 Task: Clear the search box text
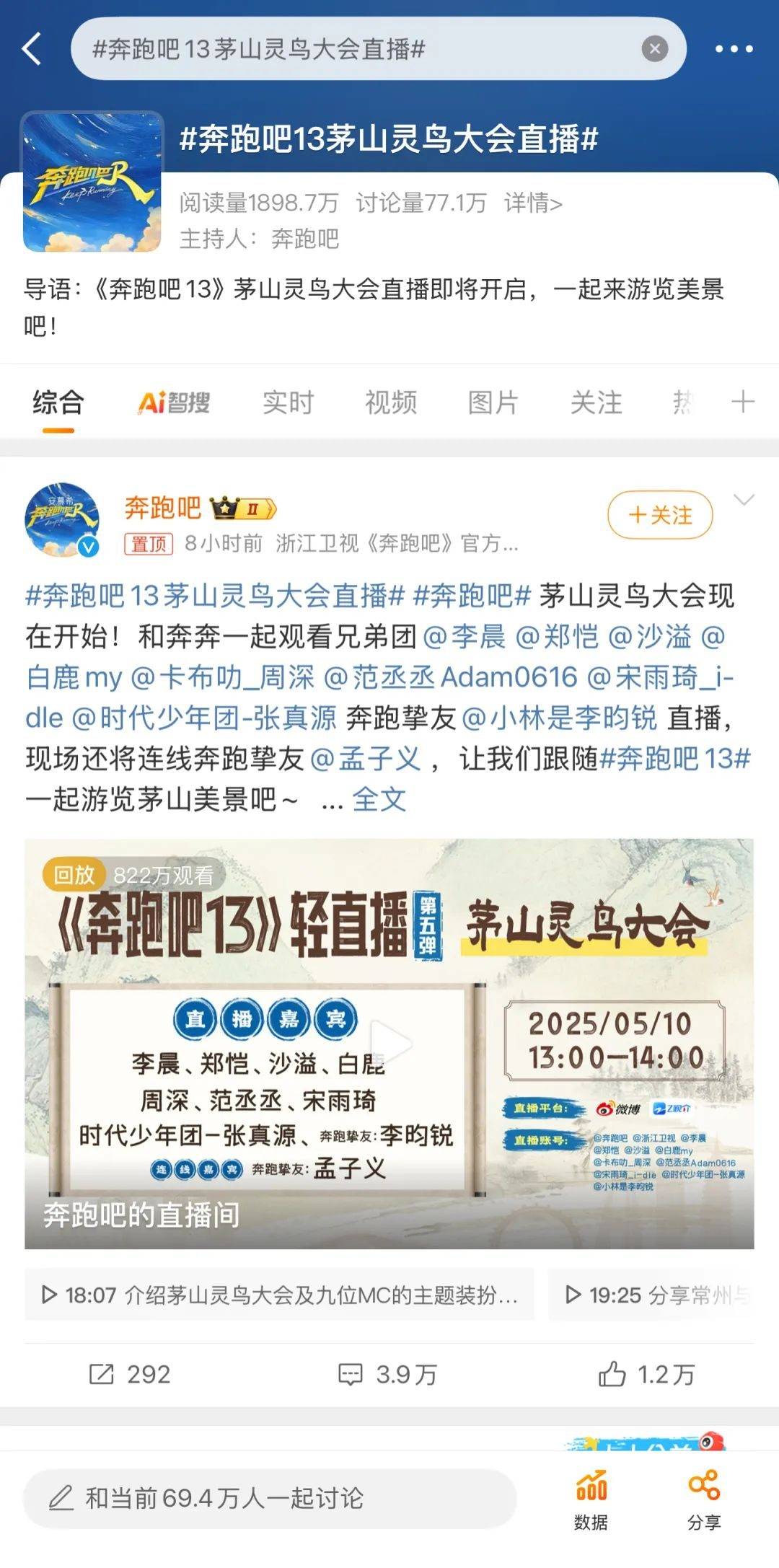click(654, 49)
